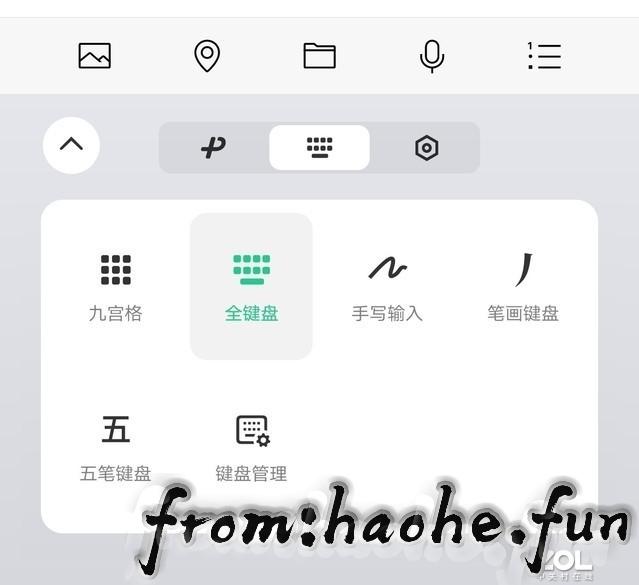Switch to 手写输入 mode
639x585 pixels.
coord(387,286)
